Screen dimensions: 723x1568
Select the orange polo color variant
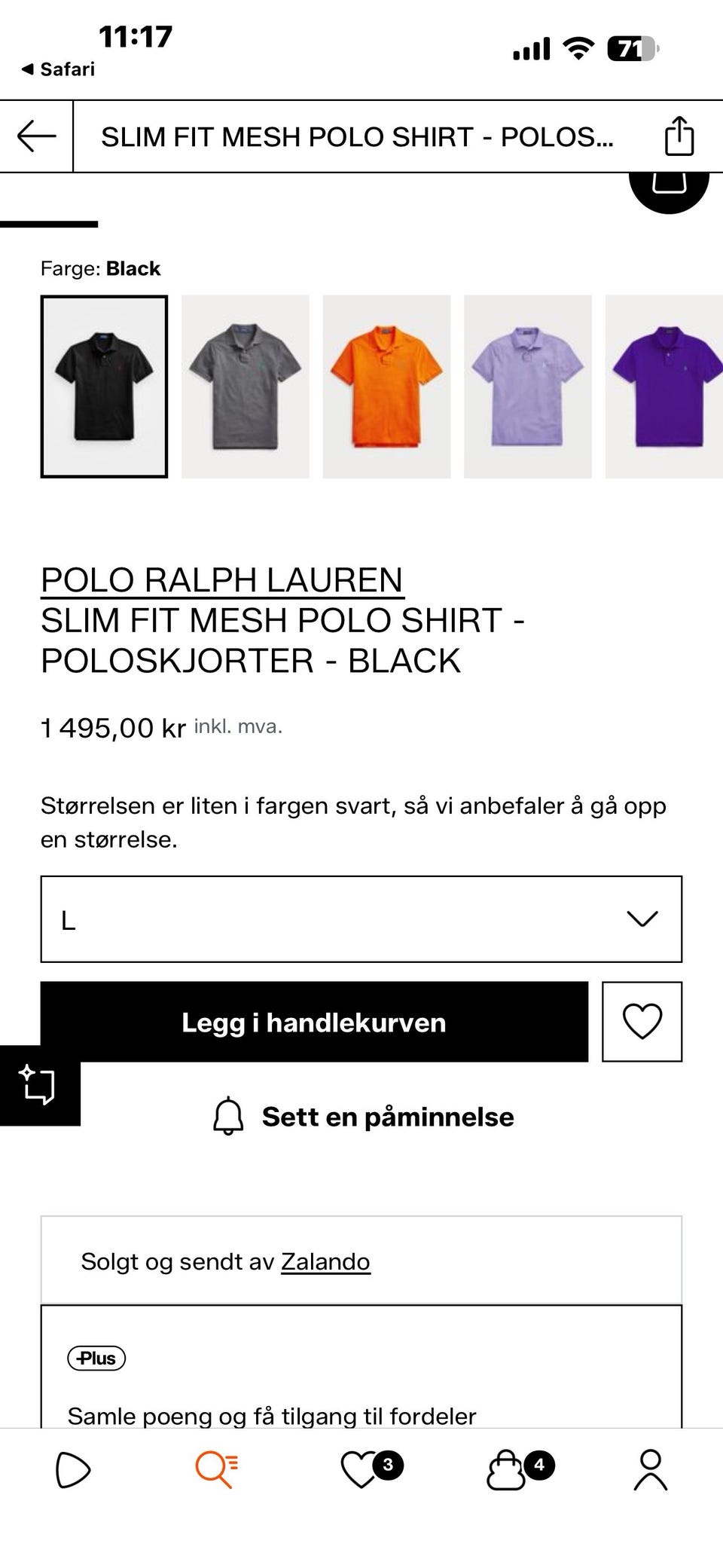coord(384,387)
